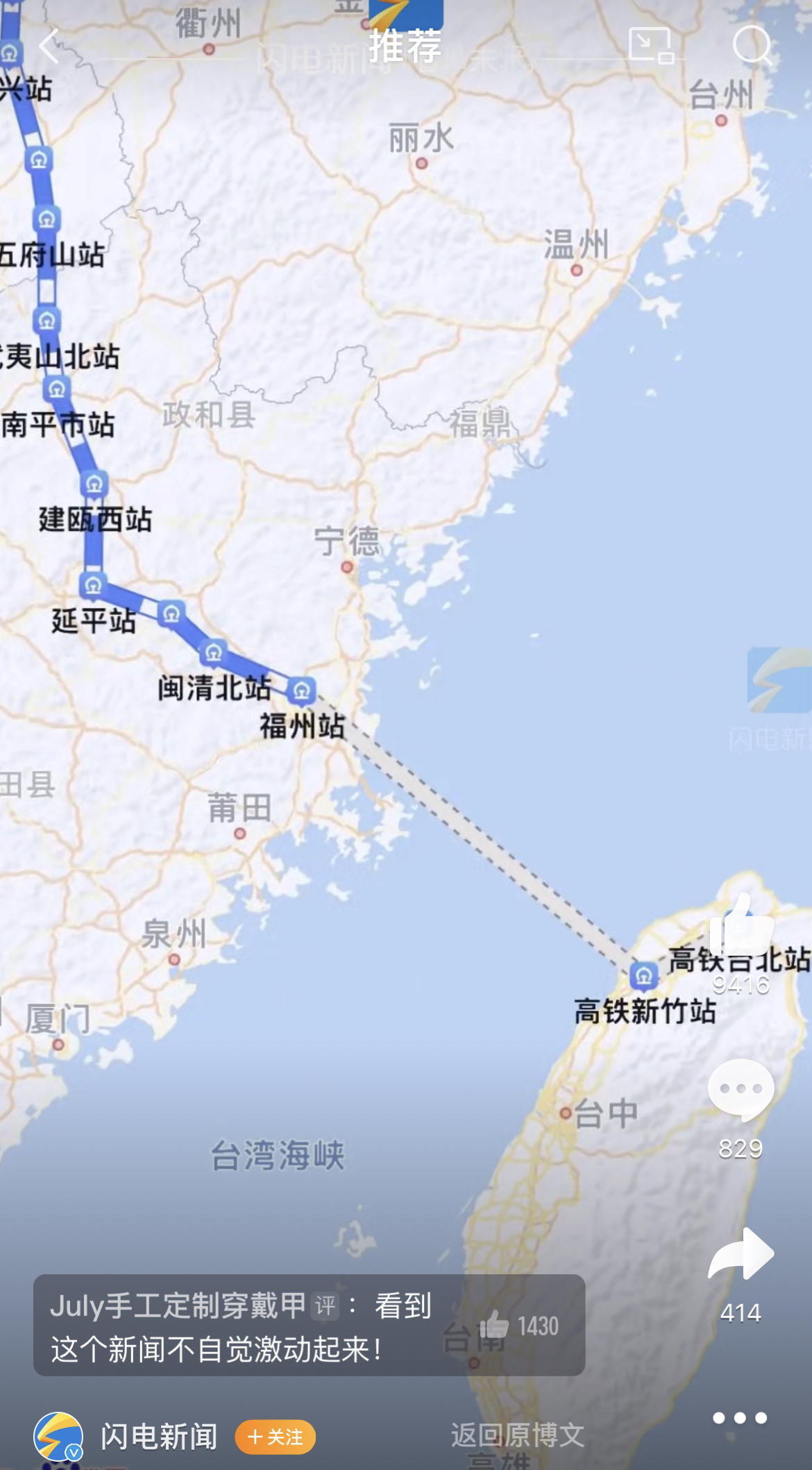This screenshot has height=1470, width=812.
Task: Open the highlighted comment from July手工定制穿戴甲
Action: 243,1327
